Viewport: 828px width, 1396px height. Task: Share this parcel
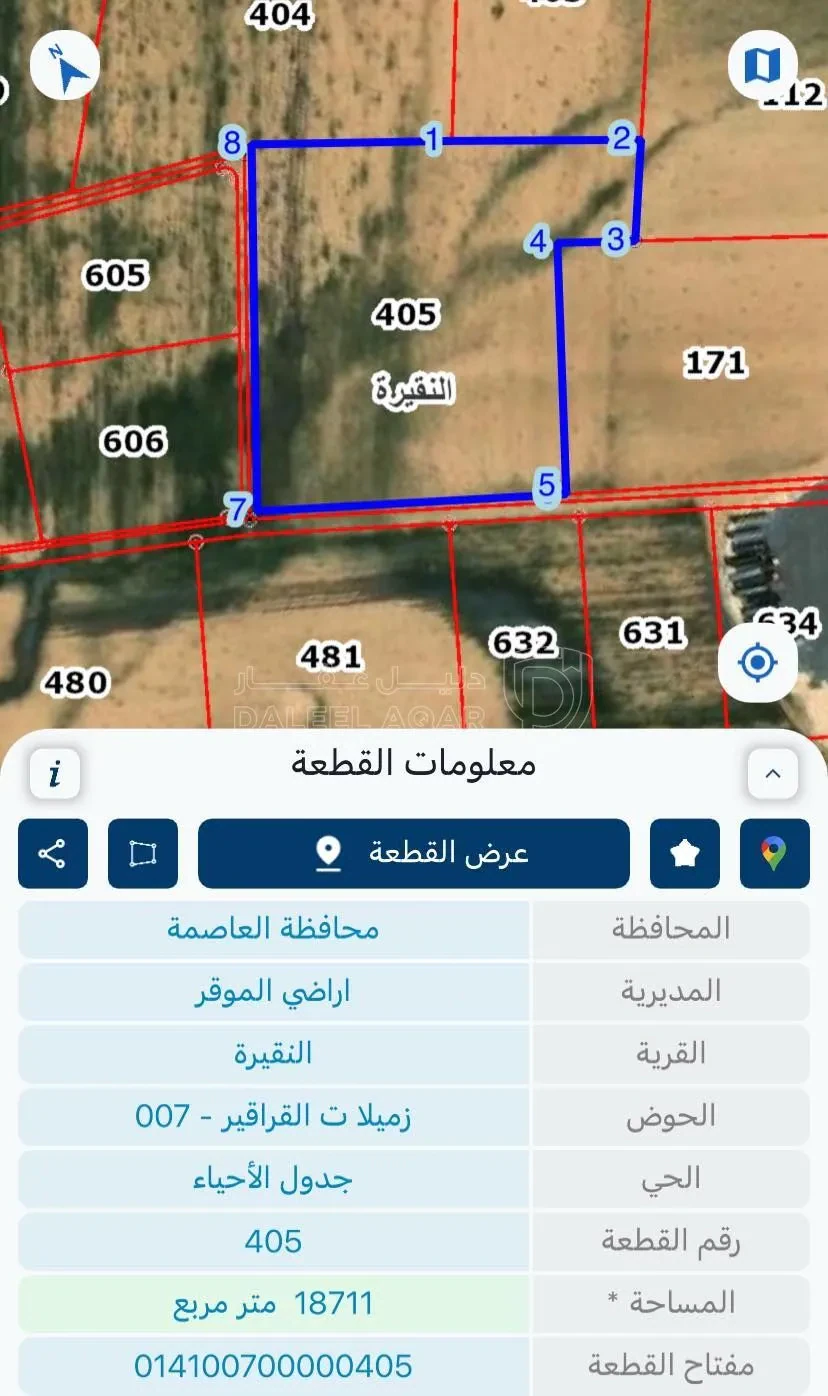tap(53, 853)
